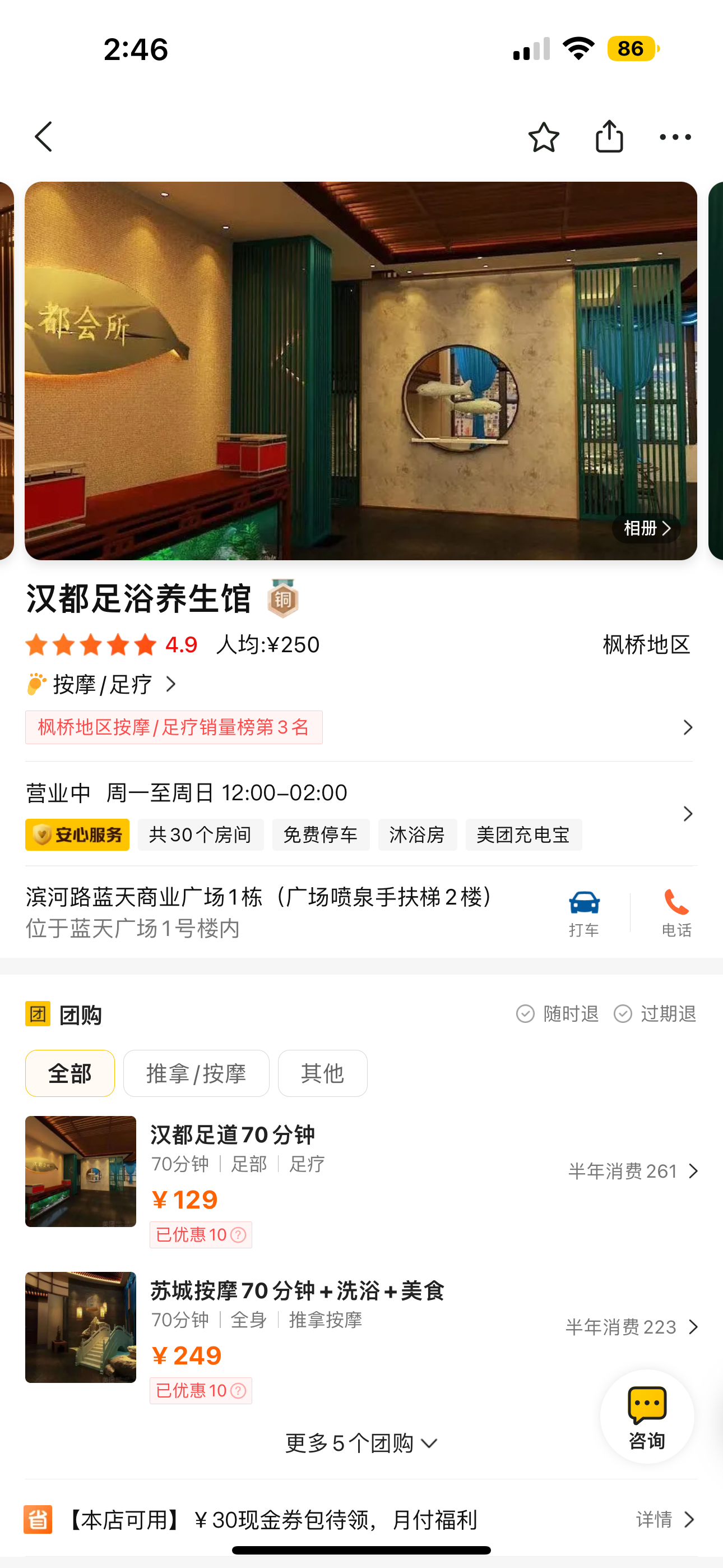Open the 苏城按摩70分钟+洗浴+美食 deal
The width and height of the screenshot is (723, 1568).
pos(297,1291)
